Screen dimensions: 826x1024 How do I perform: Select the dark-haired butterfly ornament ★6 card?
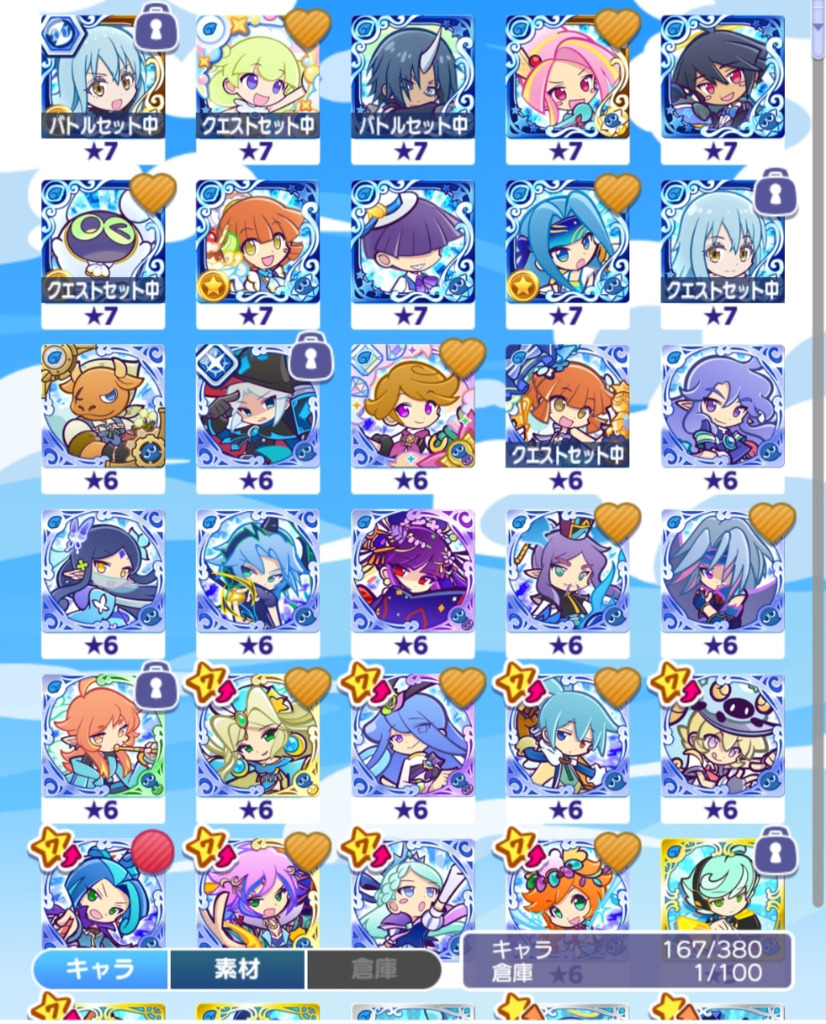tap(102, 571)
